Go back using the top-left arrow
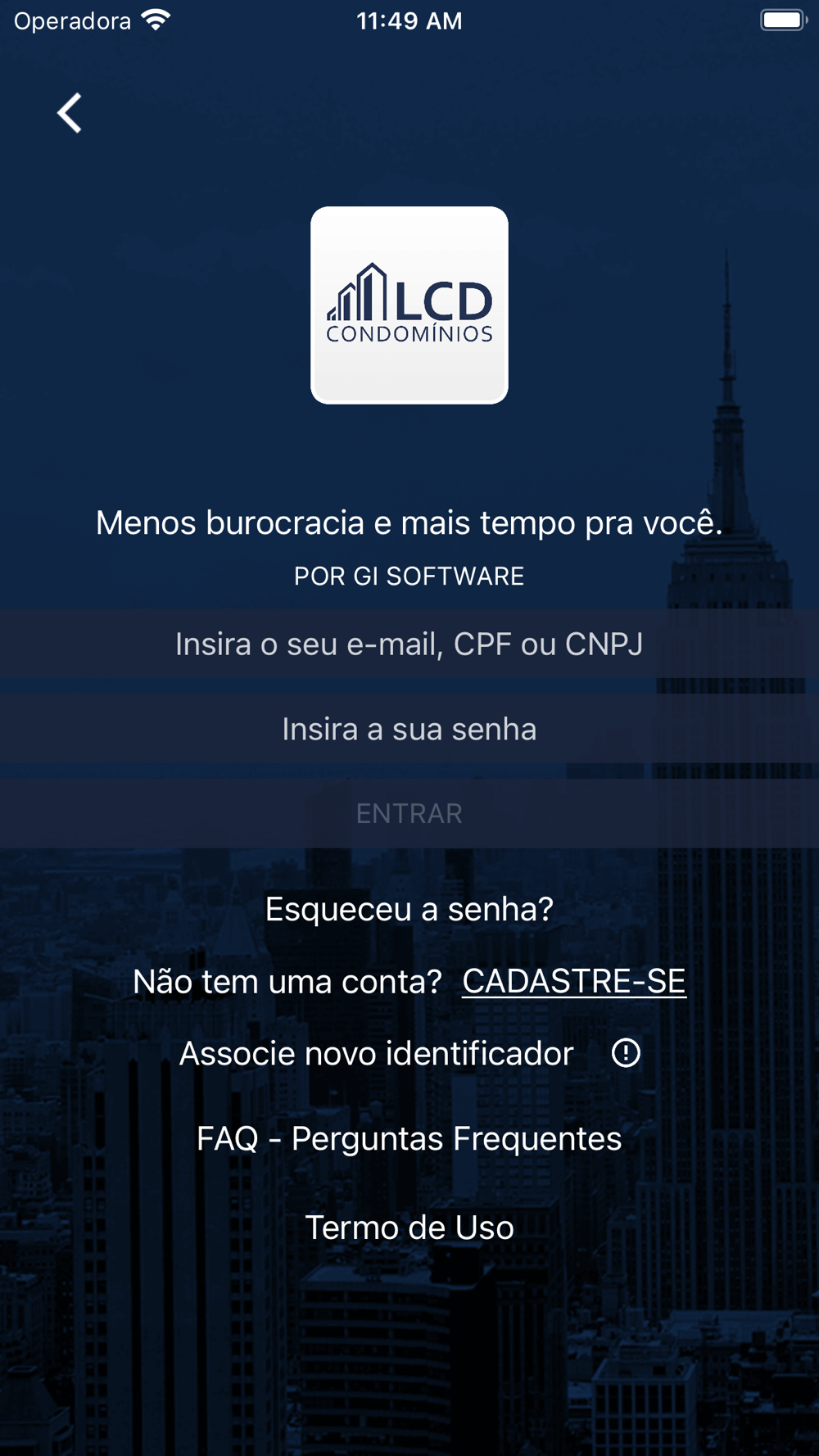This screenshot has width=819, height=1456. (x=70, y=113)
